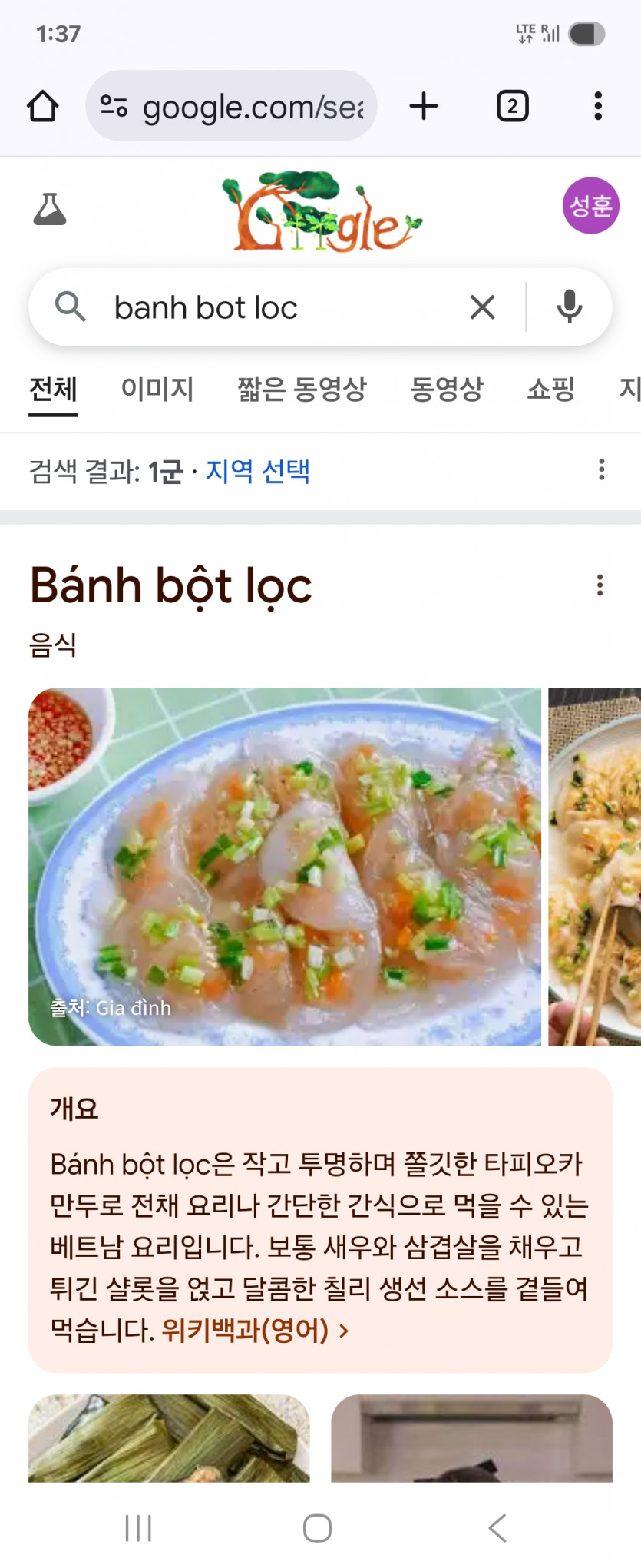Show the open tabs switcher
The width and height of the screenshot is (641, 1568).
click(x=512, y=106)
